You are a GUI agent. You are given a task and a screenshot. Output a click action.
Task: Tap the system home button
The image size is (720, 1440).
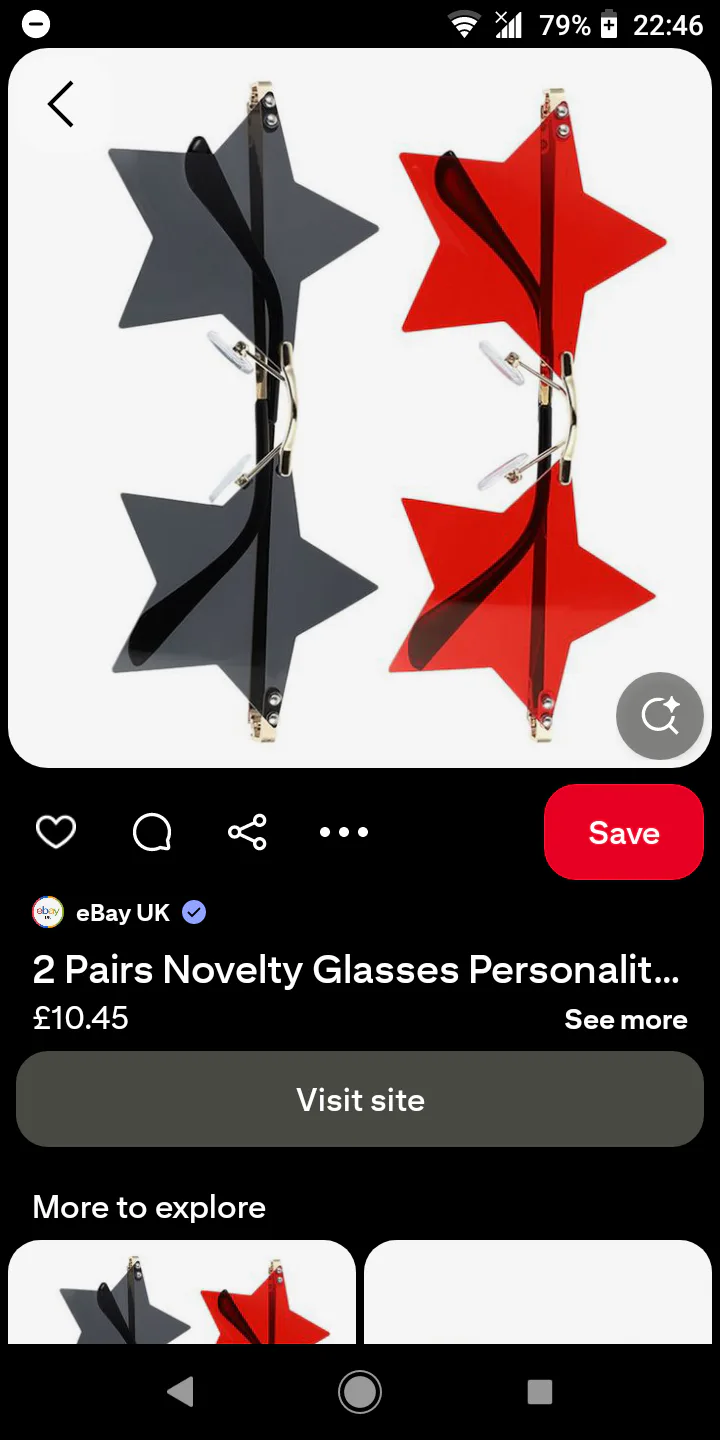(x=360, y=1392)
